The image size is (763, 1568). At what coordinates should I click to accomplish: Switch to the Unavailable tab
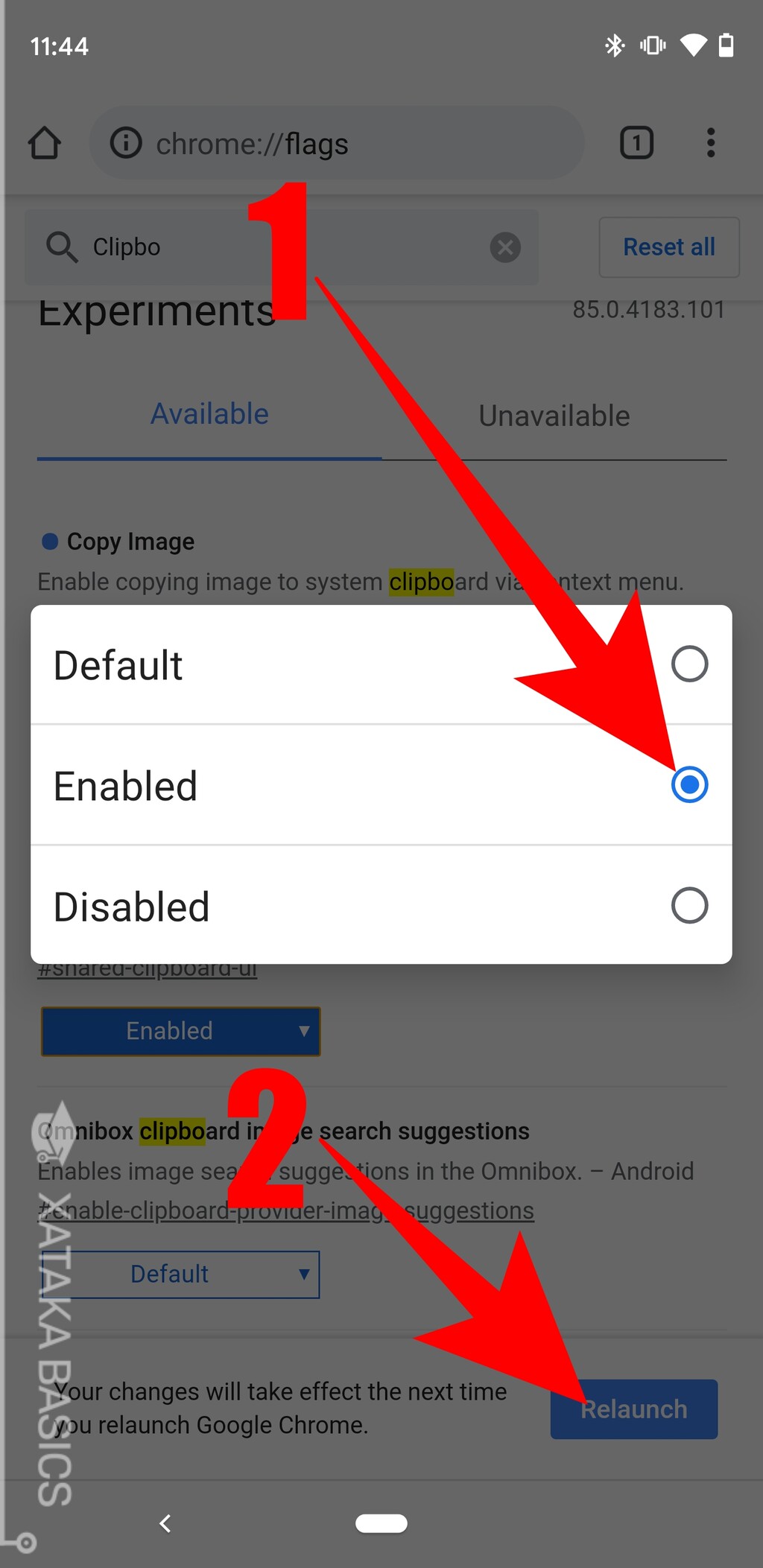click(554, 416)
